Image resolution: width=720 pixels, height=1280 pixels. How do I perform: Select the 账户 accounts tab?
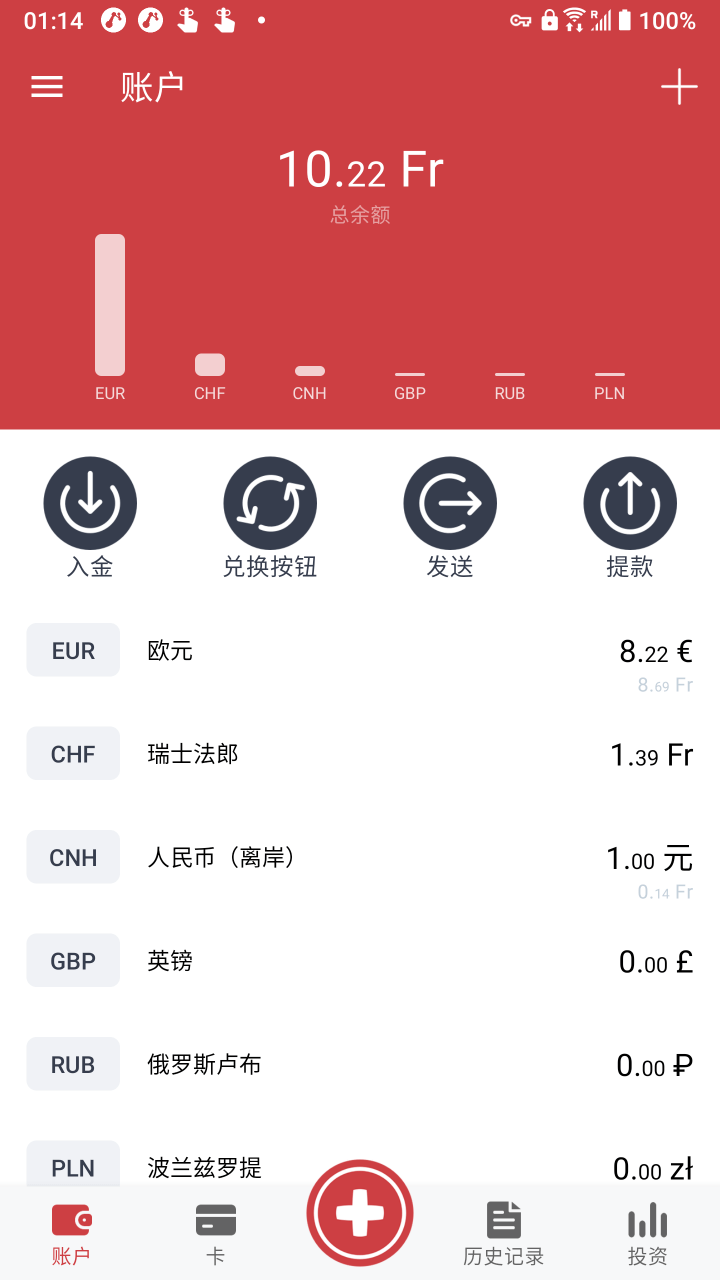tap(72, 1234)
